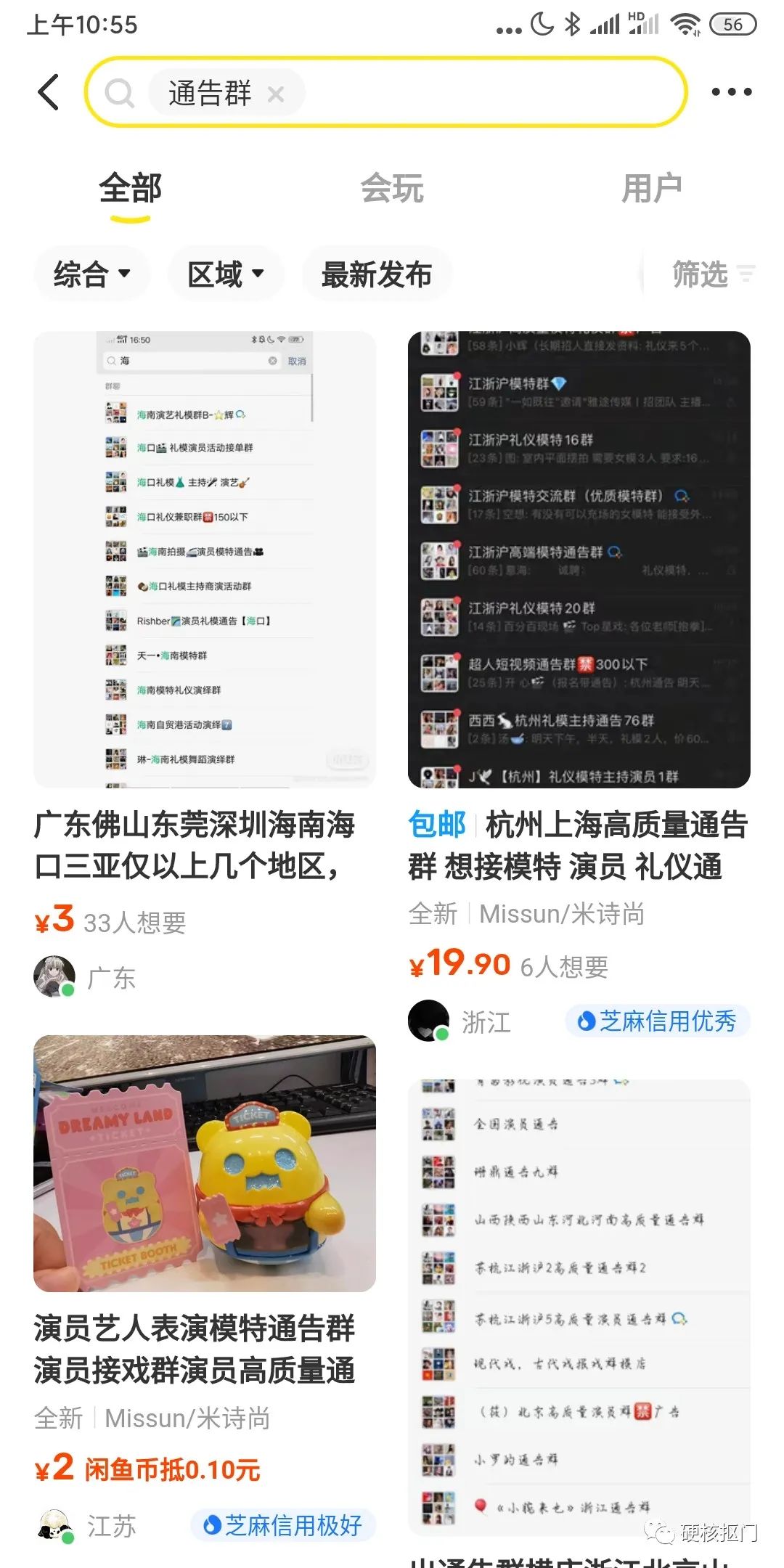The width and height of the screenshot is (784, 1568).
Task: Tap the 芝麻信用优秀 credit badge
Action: [657, 1020]
